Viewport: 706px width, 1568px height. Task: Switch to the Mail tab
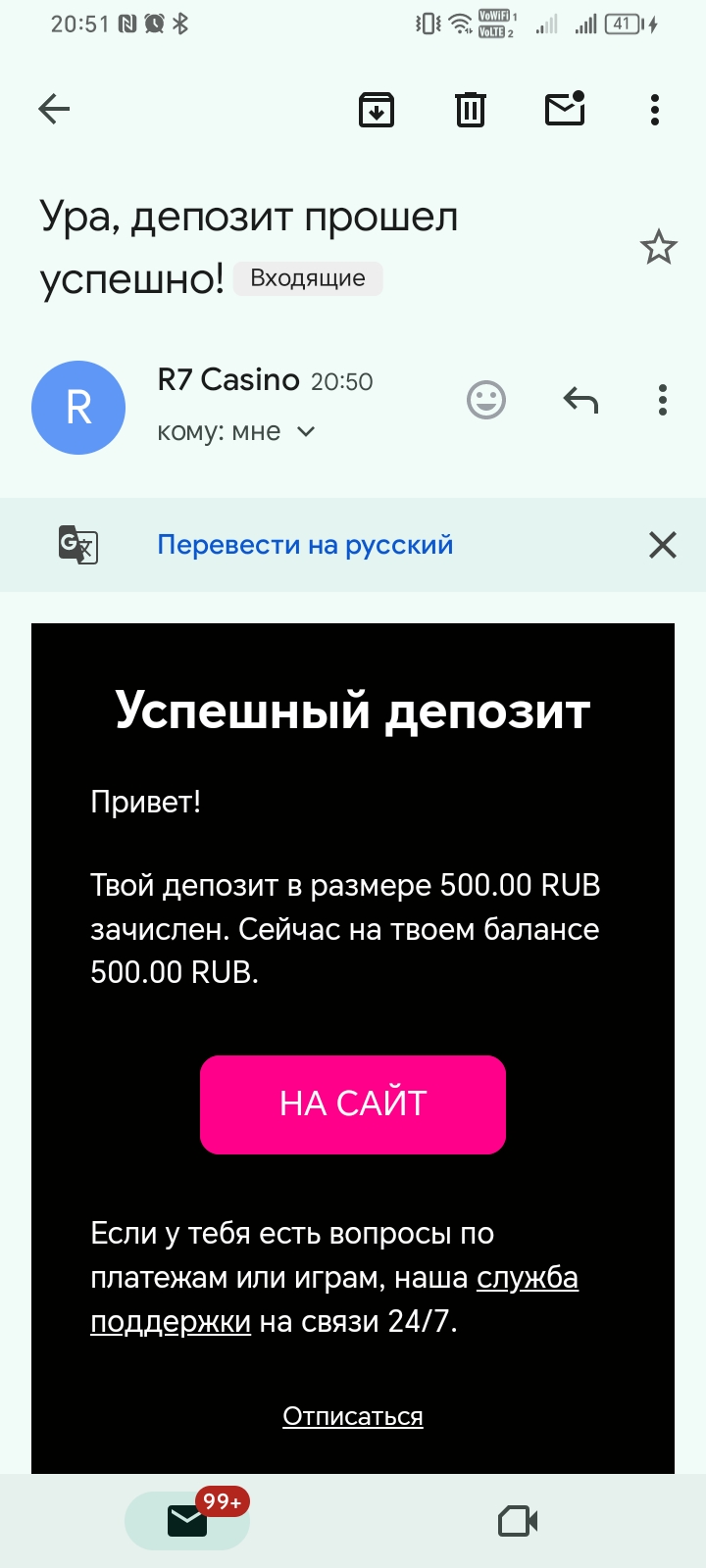187,1521
